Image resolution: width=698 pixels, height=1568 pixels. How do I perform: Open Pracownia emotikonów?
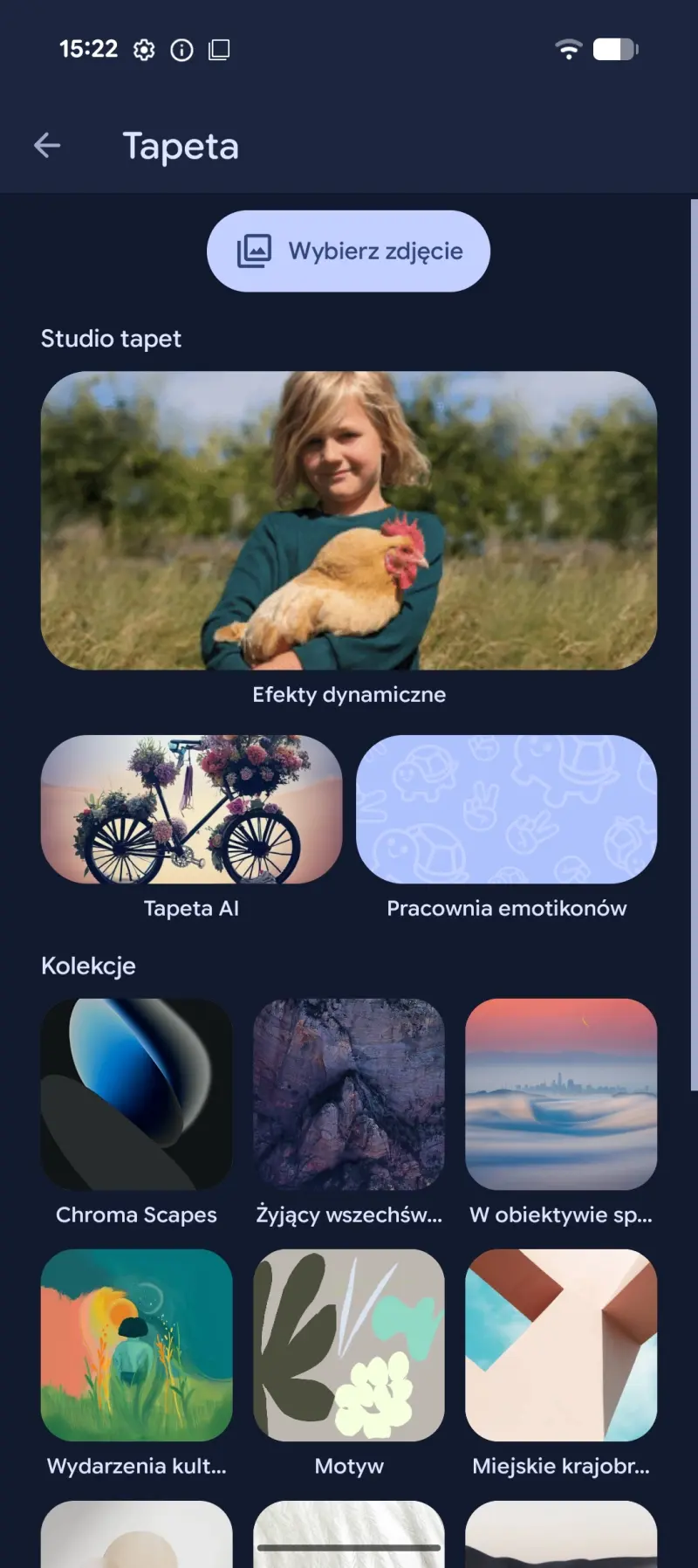(x=506, y=809)
